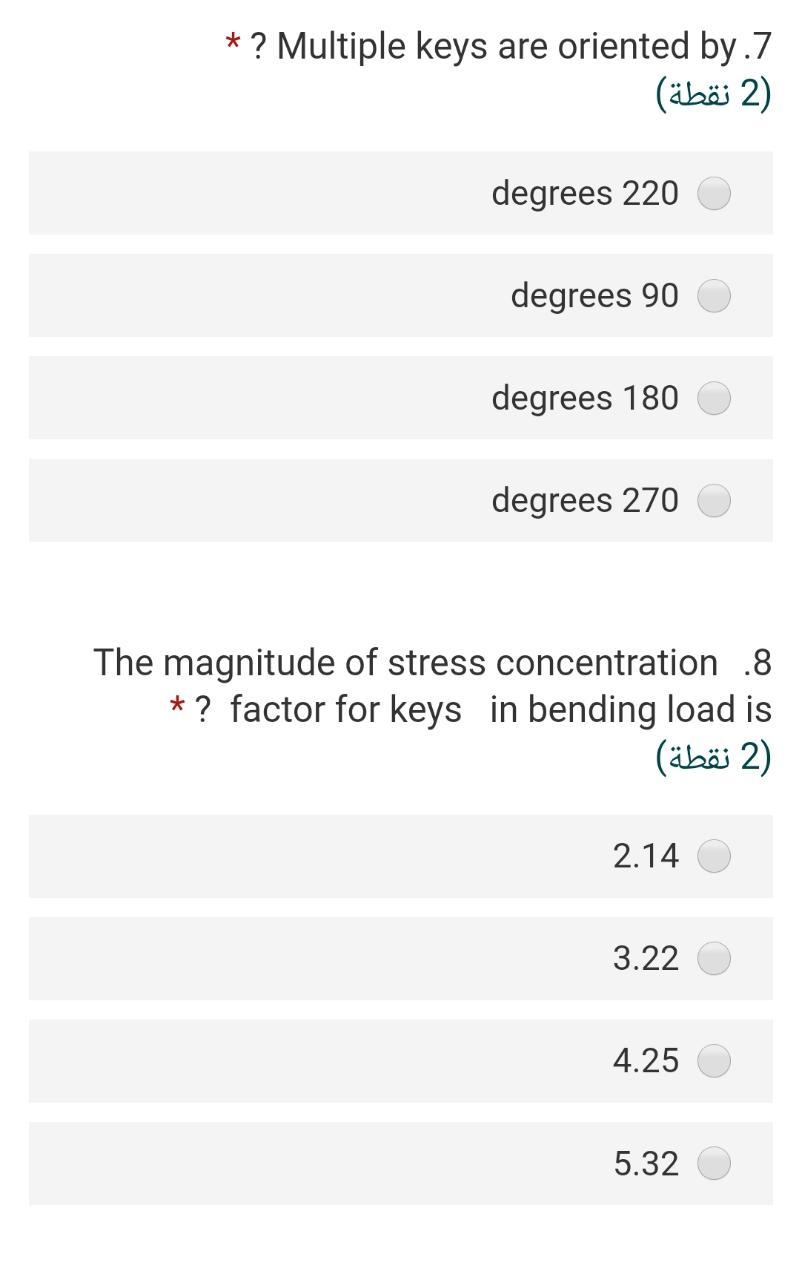The image size is (799, 1280).
Task: Select the radio button for degrees 270
Action: (x=714, y=500)
